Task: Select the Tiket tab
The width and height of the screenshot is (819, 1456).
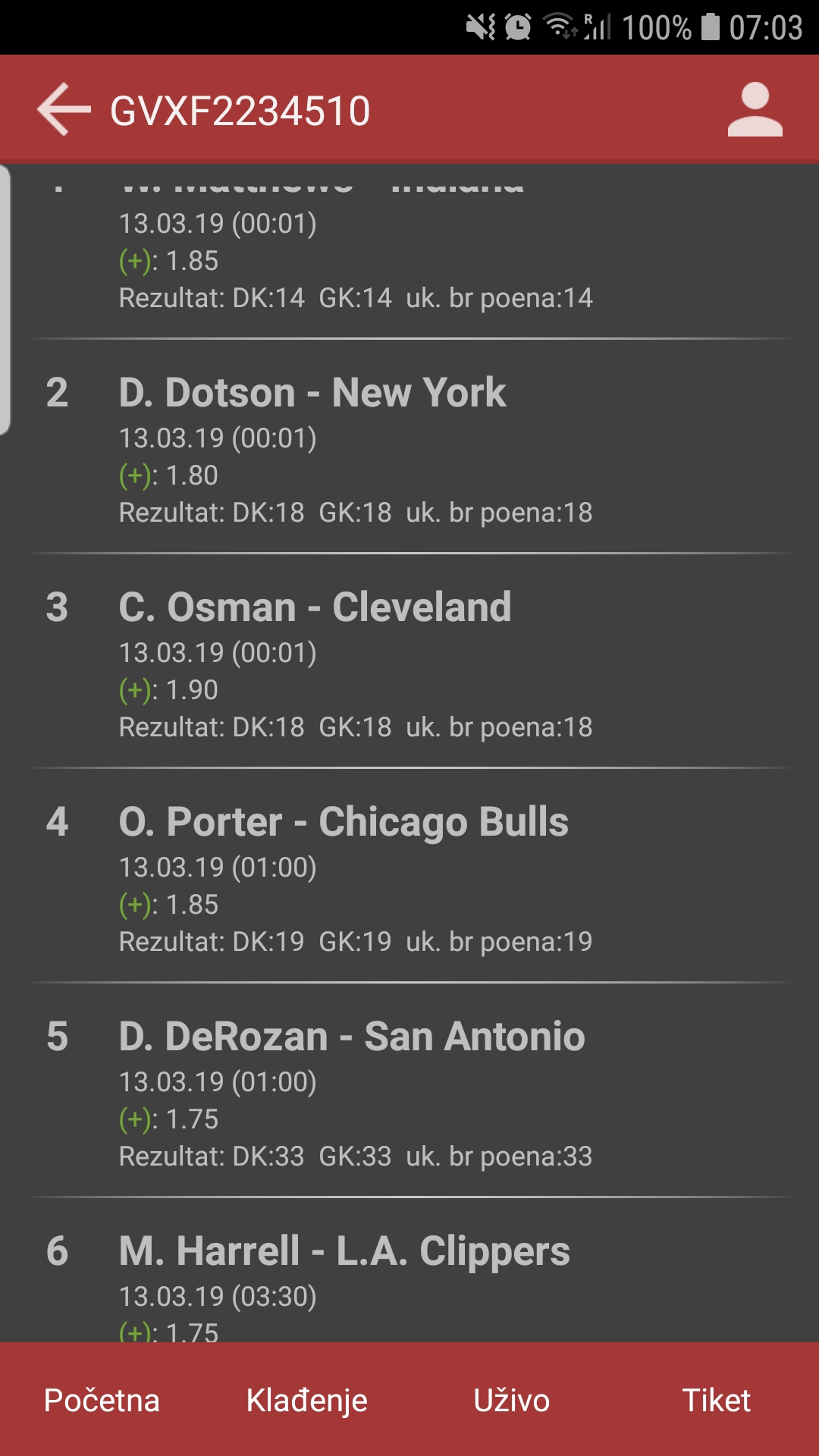Action: tap(717, 1400)
